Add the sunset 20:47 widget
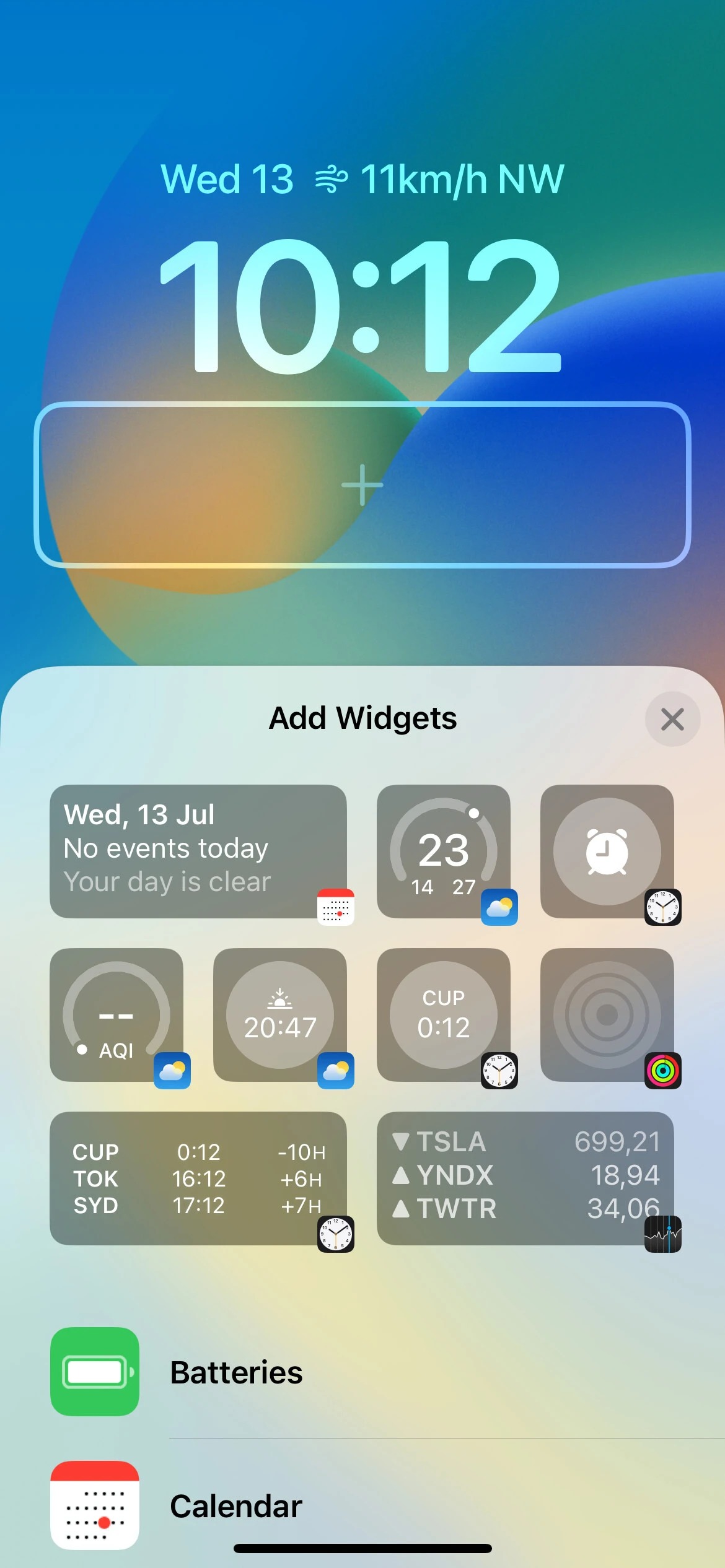This screenshot has height=1568, width=725. pyautogui.click(x=280, y=1014)
